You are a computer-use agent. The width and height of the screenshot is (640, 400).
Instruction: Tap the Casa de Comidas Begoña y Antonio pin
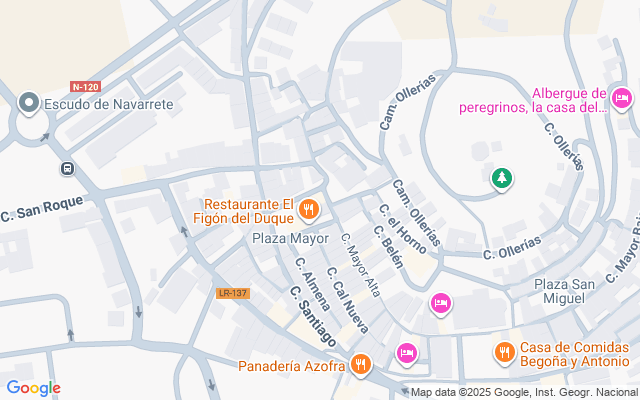[504, 351]
